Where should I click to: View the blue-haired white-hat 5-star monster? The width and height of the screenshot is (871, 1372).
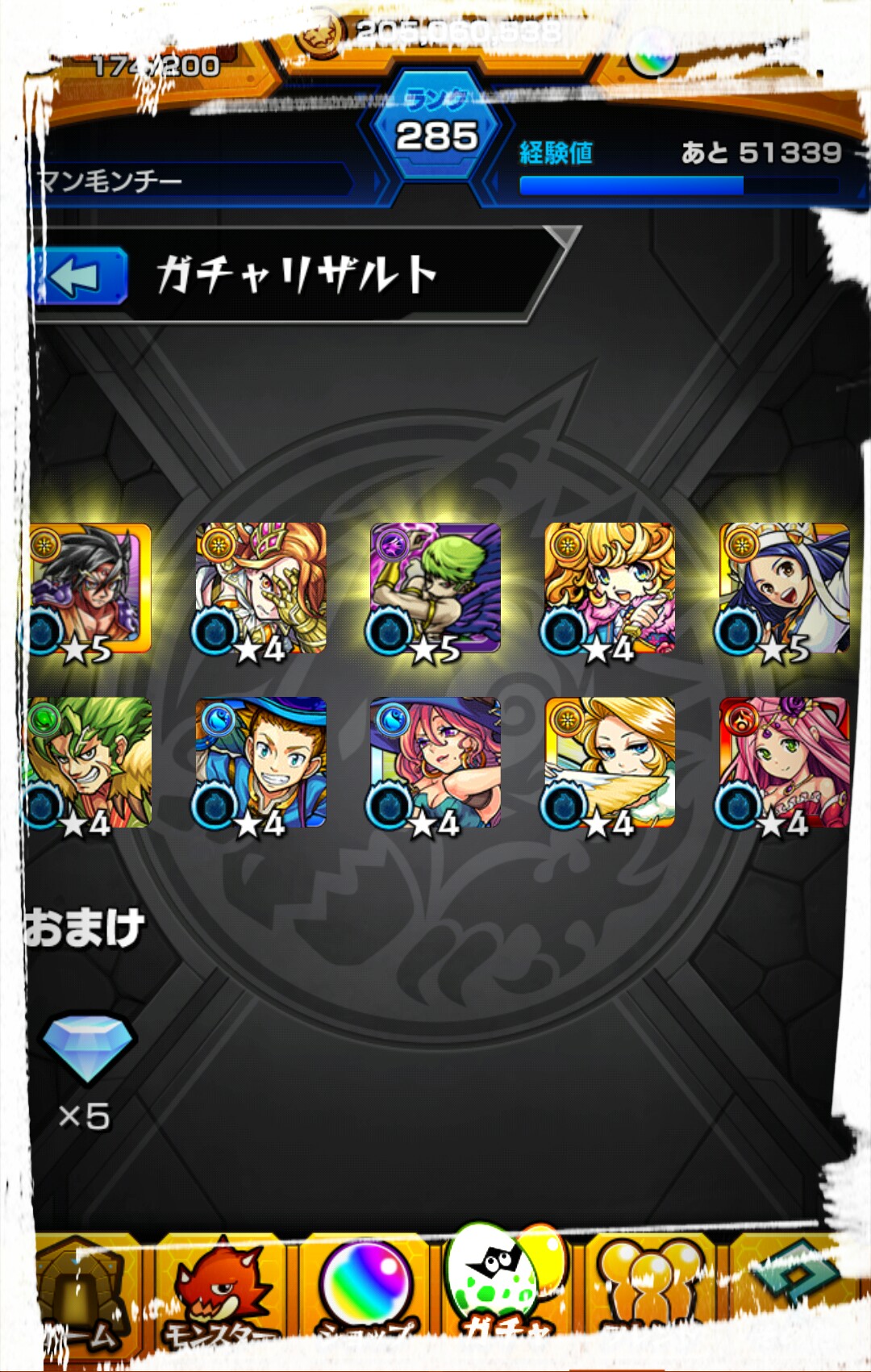click(784, 589)
